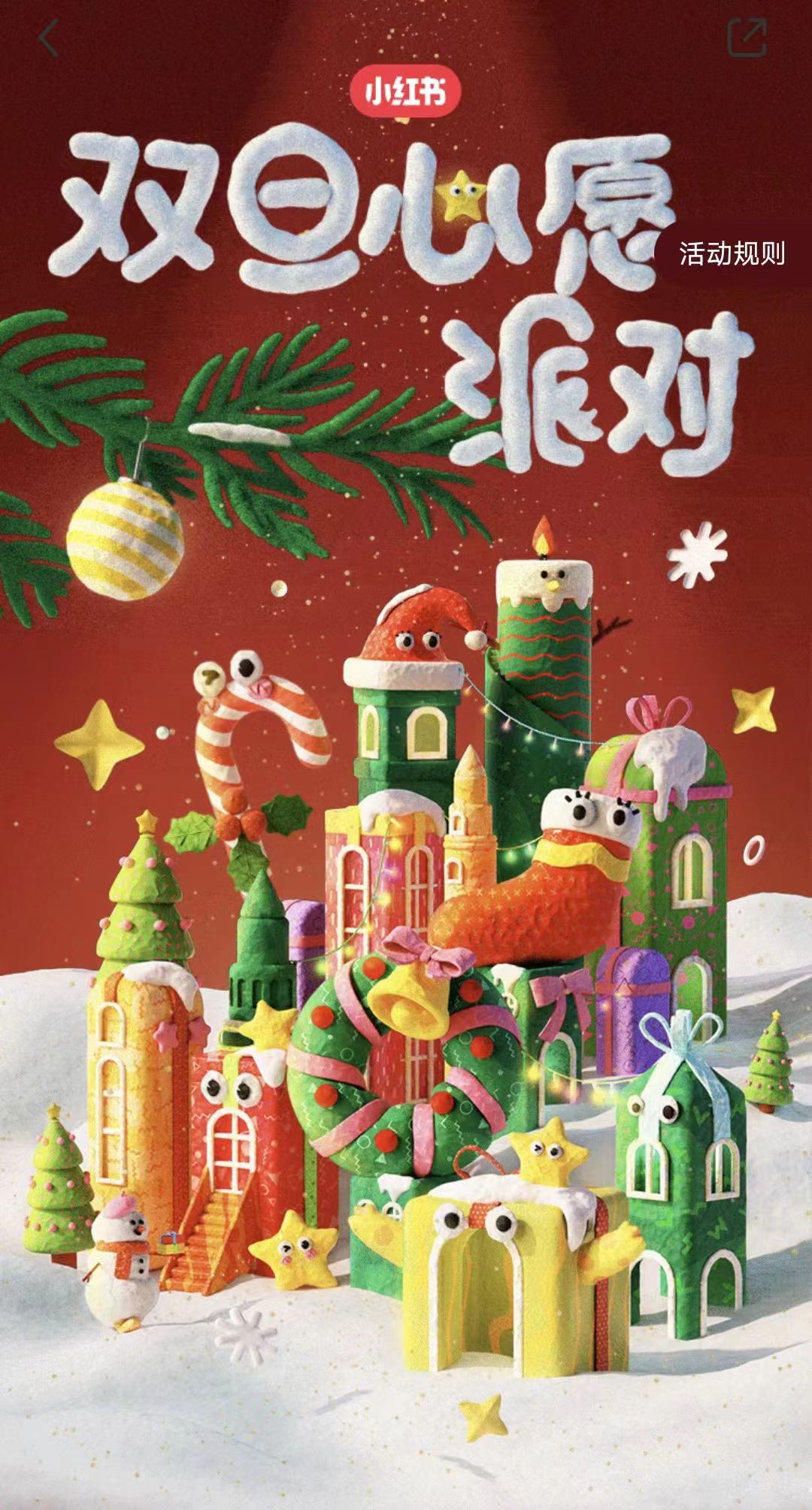Open the 活动规则 activity rules
This screenshot has width=812, height=1510.
coord(732,253)
